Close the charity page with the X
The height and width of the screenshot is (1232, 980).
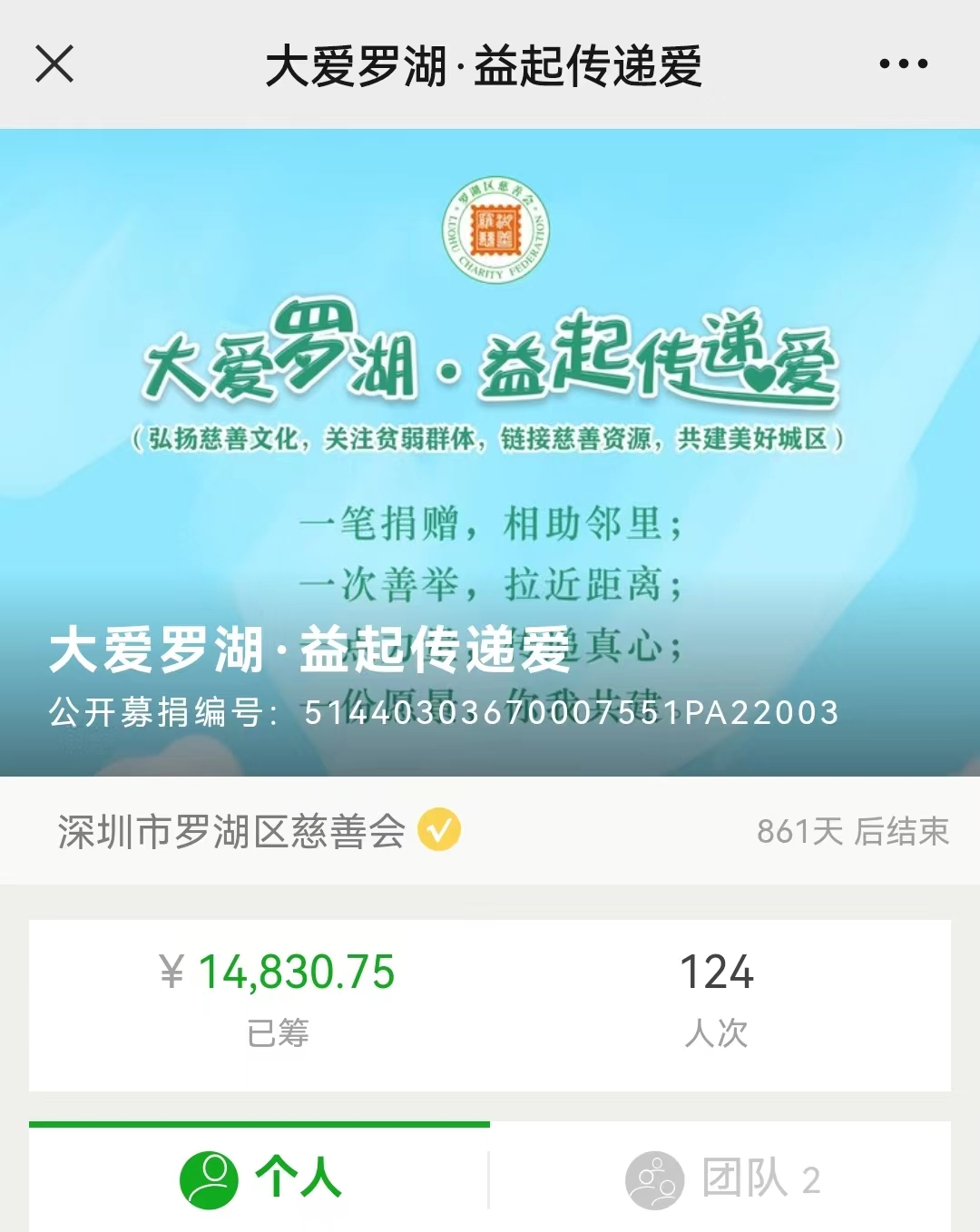point(54,64)
